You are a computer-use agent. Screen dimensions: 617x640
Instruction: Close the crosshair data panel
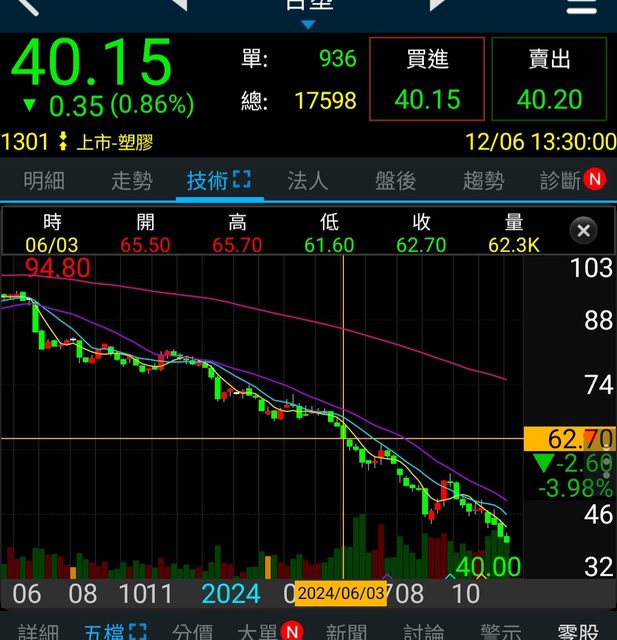[583, 231]
